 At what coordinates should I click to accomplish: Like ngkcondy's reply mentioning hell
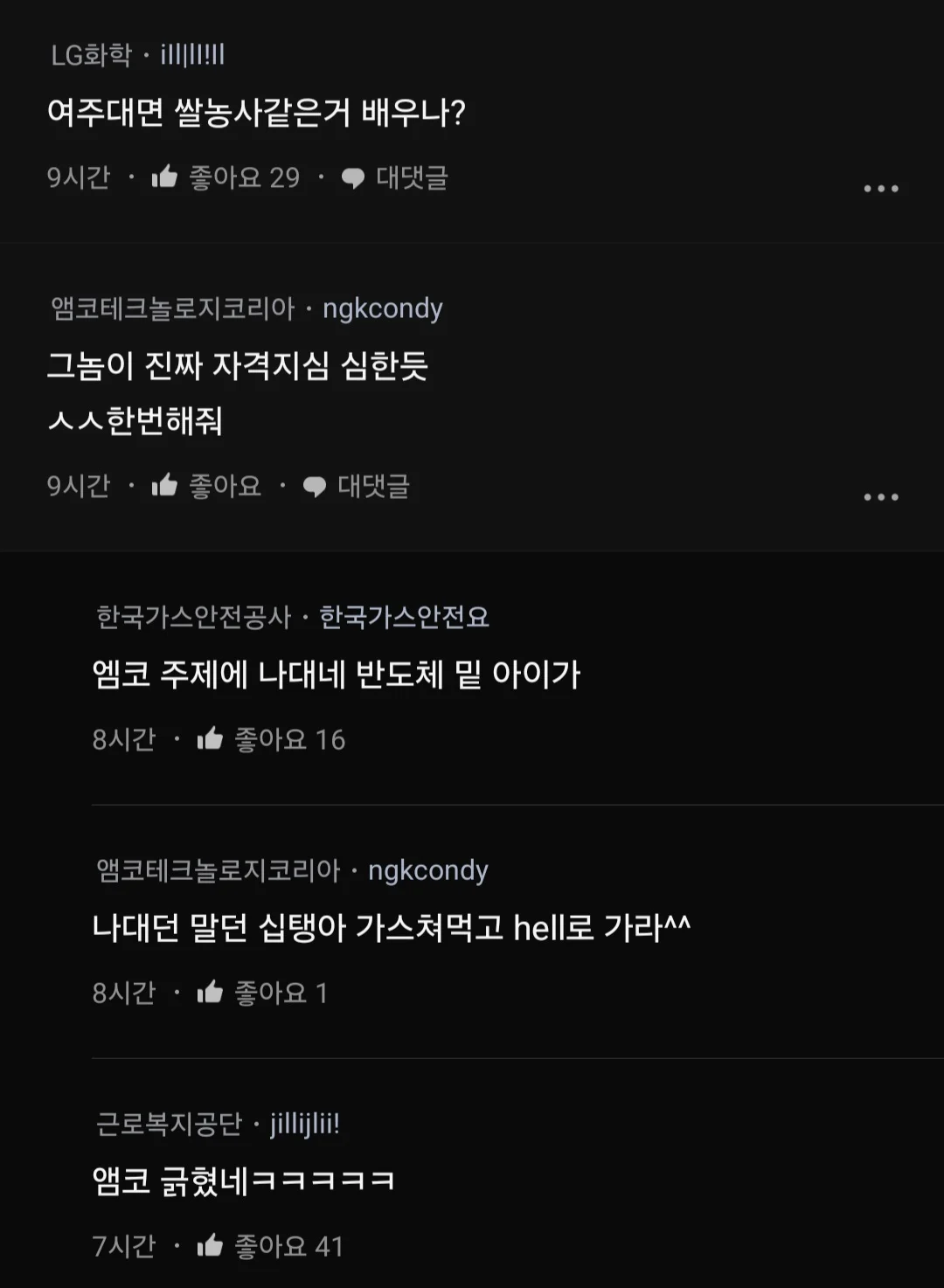click(x=211, y=993)
